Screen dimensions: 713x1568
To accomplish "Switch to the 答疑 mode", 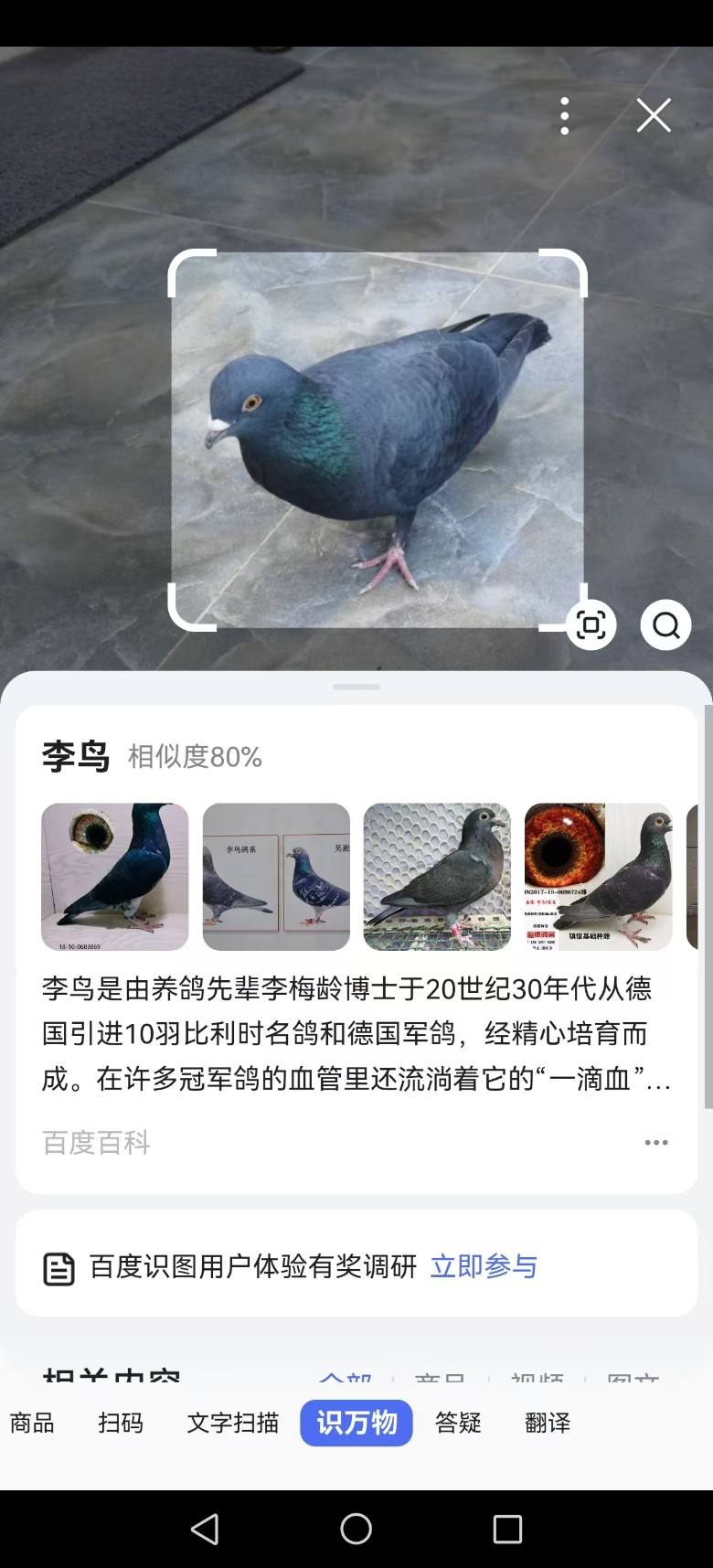I will tap(458, 1423).
